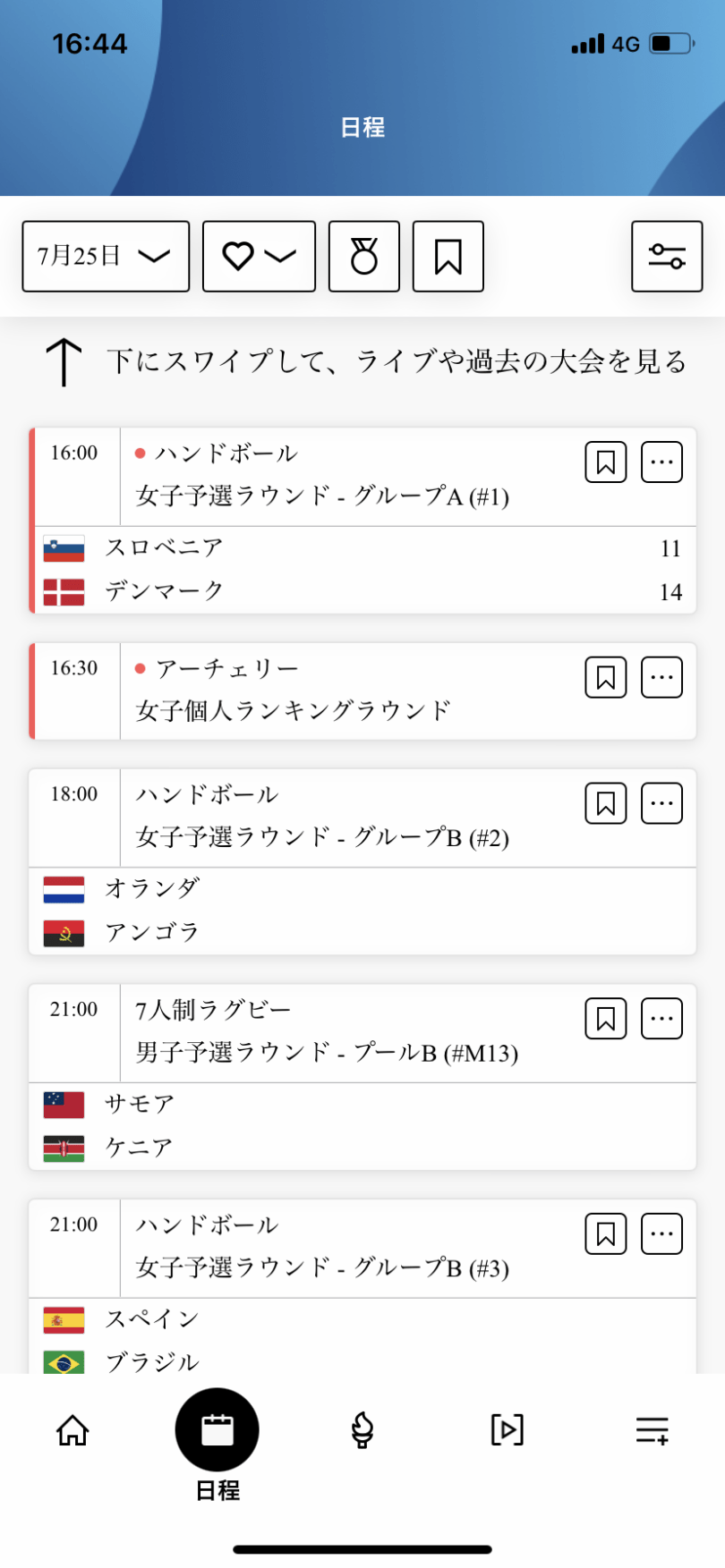This screenshot has height=1568, width=725.
Task: Open the replay video icon in bottom bar
Action: 507,1429
